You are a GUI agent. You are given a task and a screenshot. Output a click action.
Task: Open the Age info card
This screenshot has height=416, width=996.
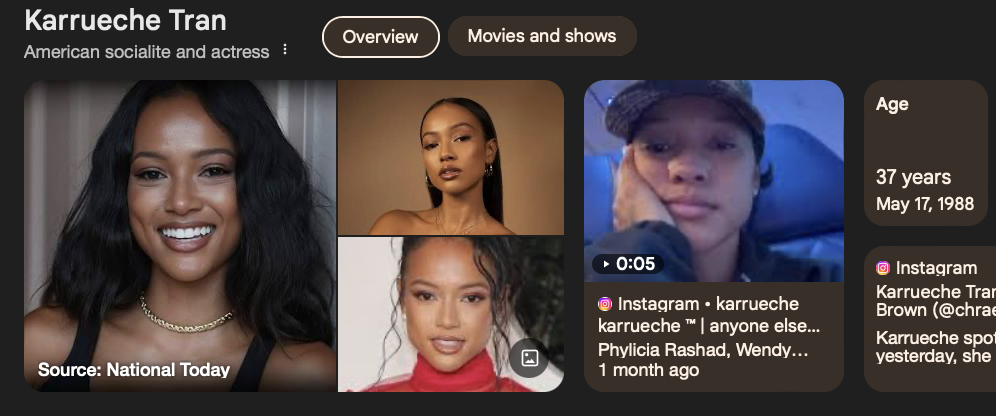coord(926,153)
